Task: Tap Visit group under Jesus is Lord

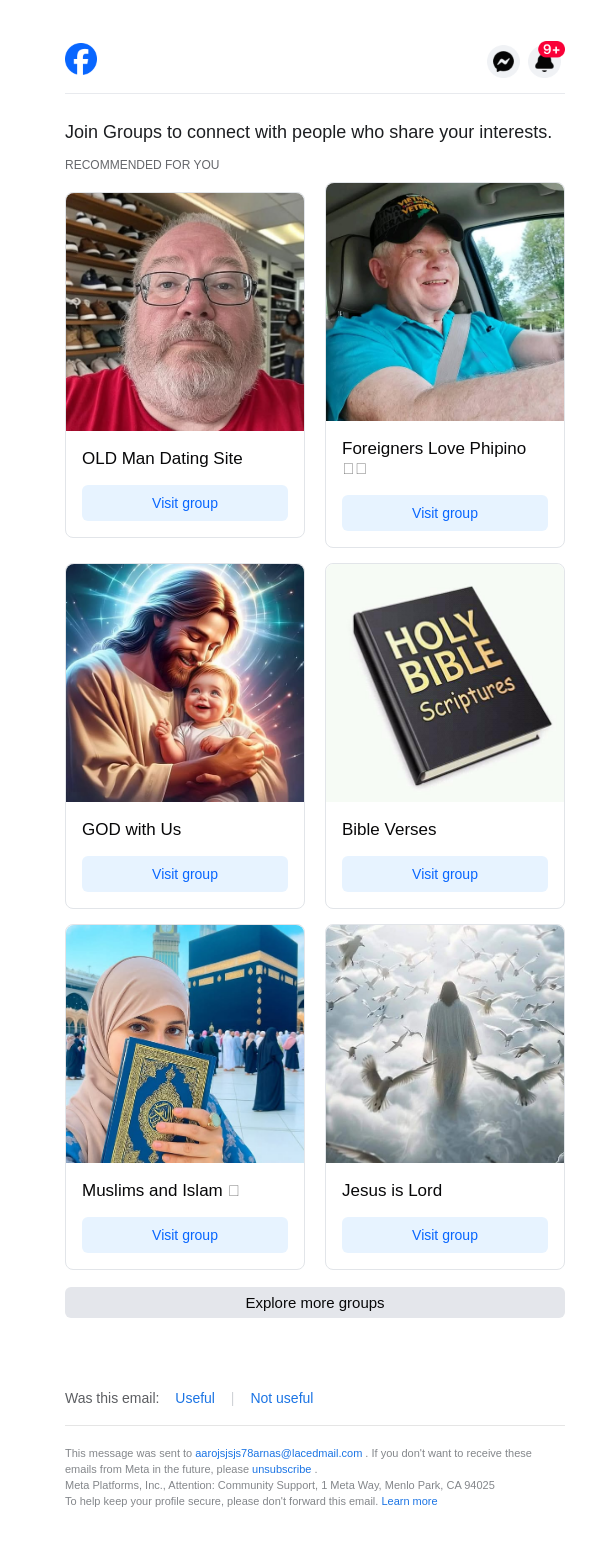Action: [x=445, y=1235]
